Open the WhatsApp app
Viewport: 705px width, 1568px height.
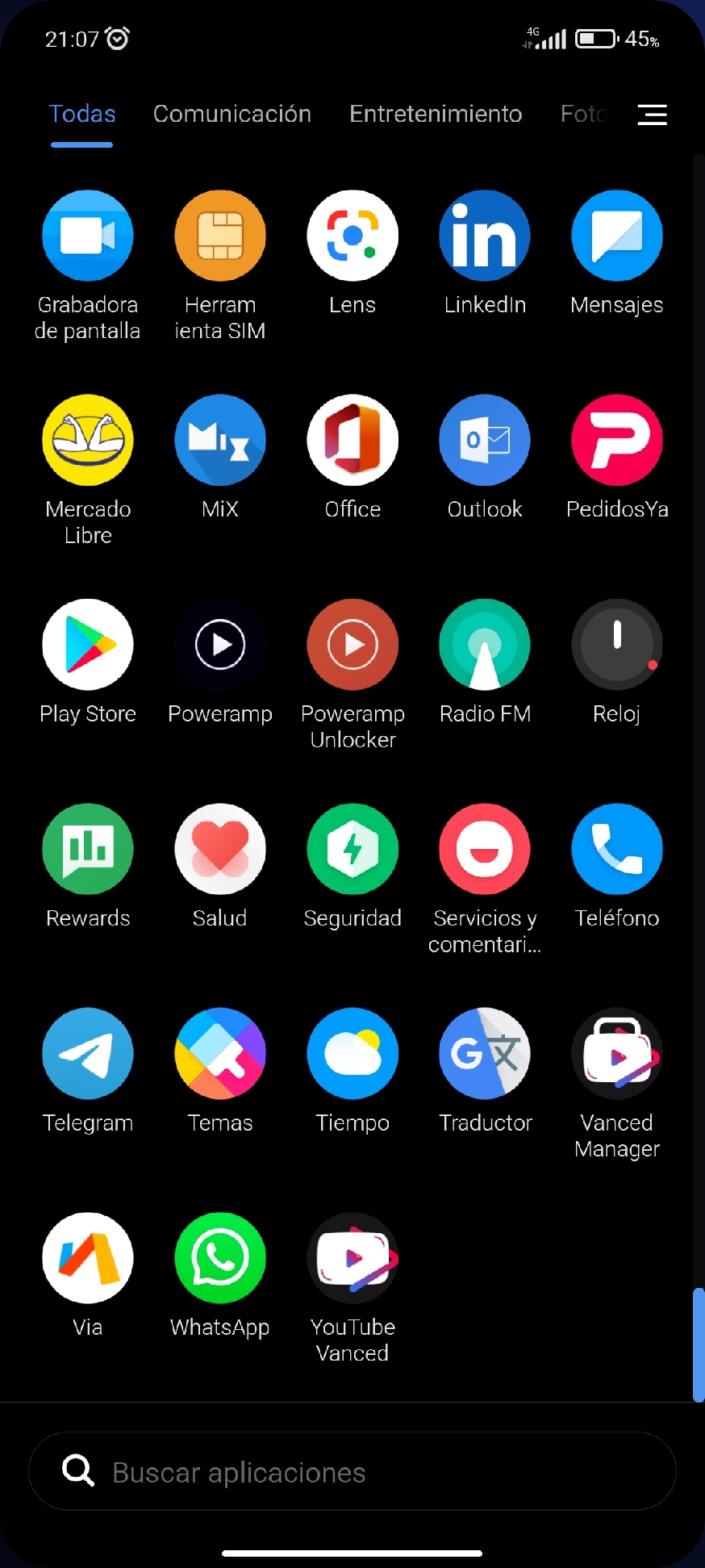tap(220, 1258)
